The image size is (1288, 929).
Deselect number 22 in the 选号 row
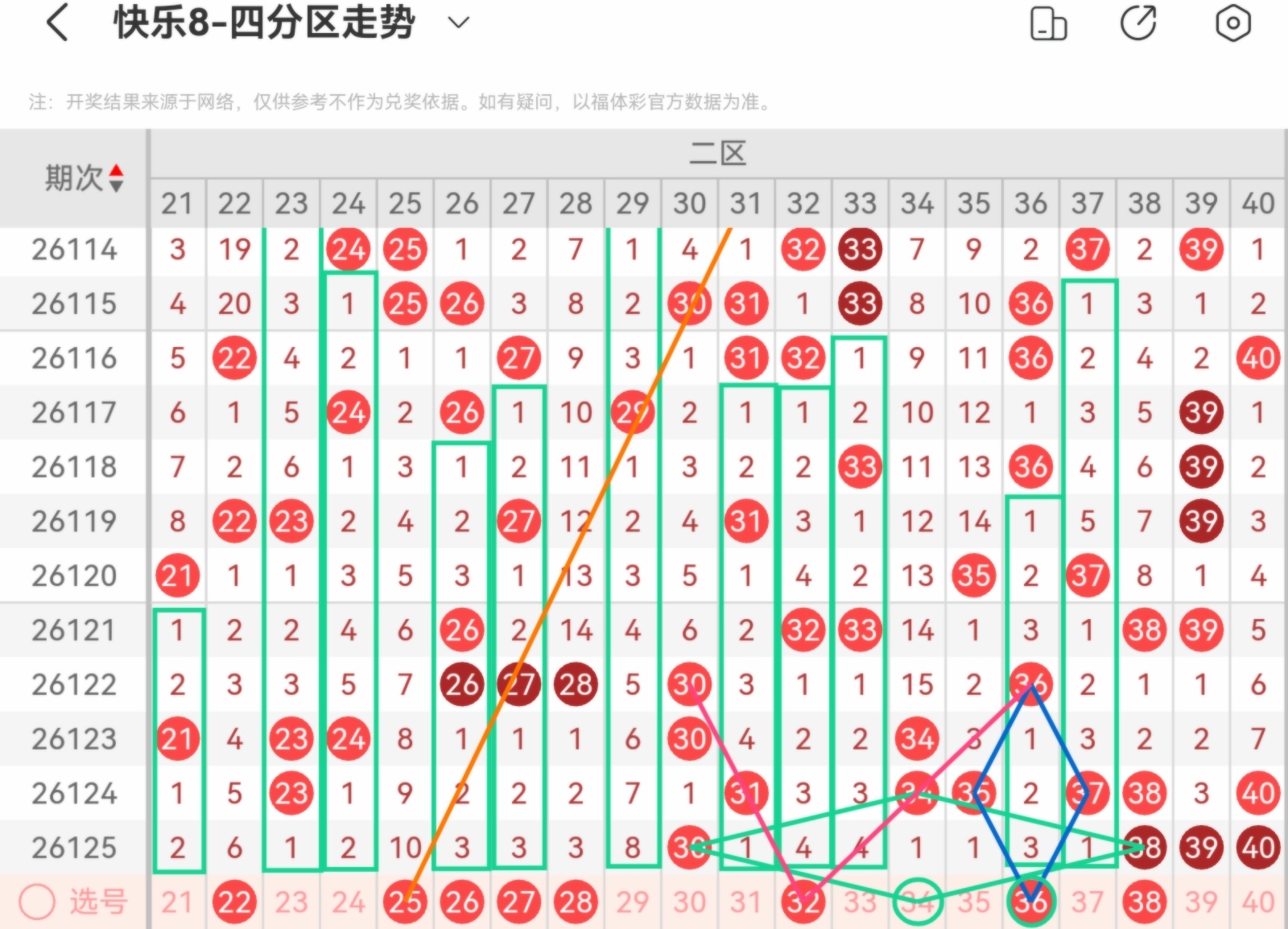pyautogui.click(x=234, y=902)
